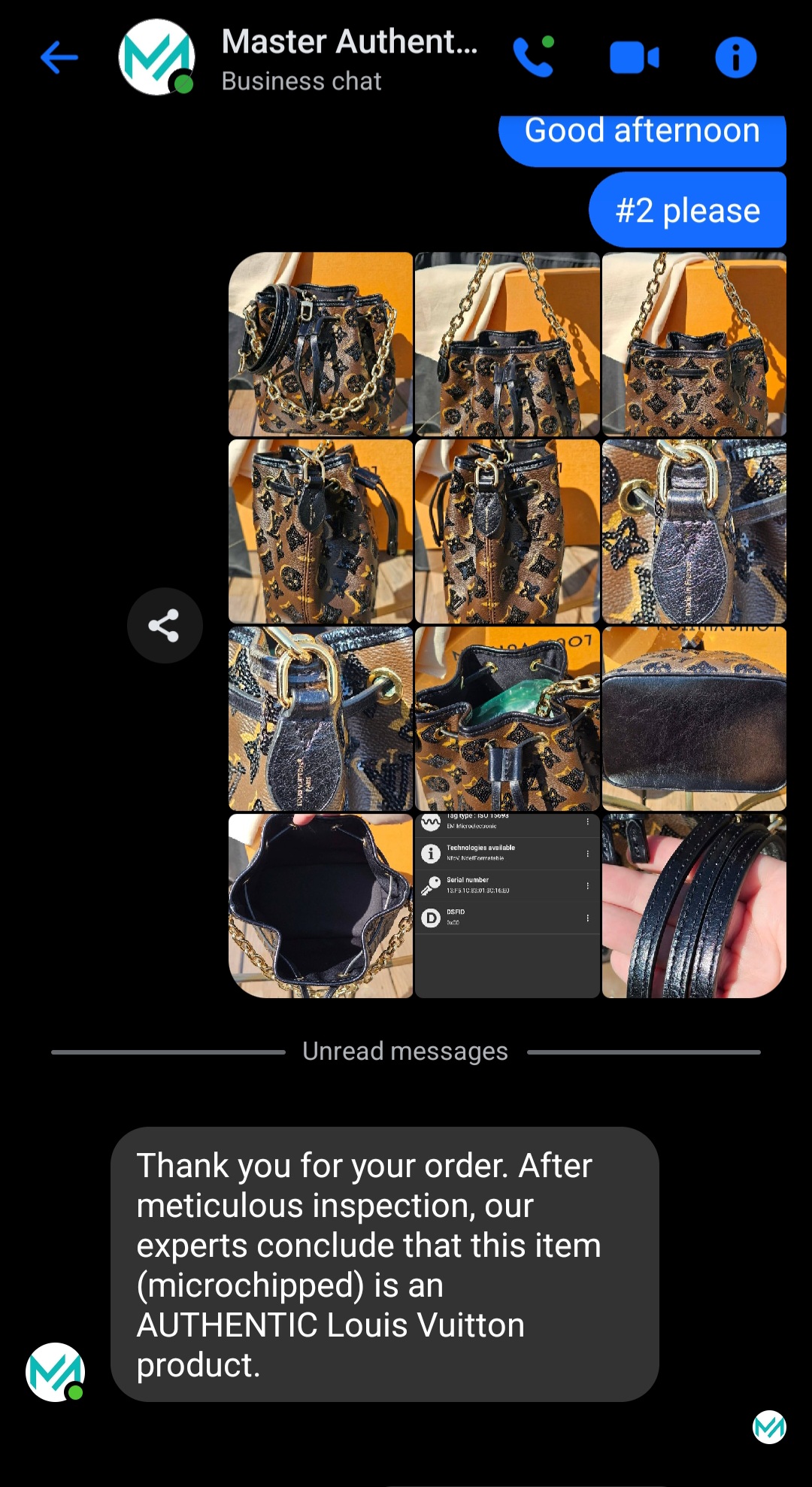Open the serial number screenshot image
The height and width of the screenshot is (1487, 812).
(x=507, y=906)
